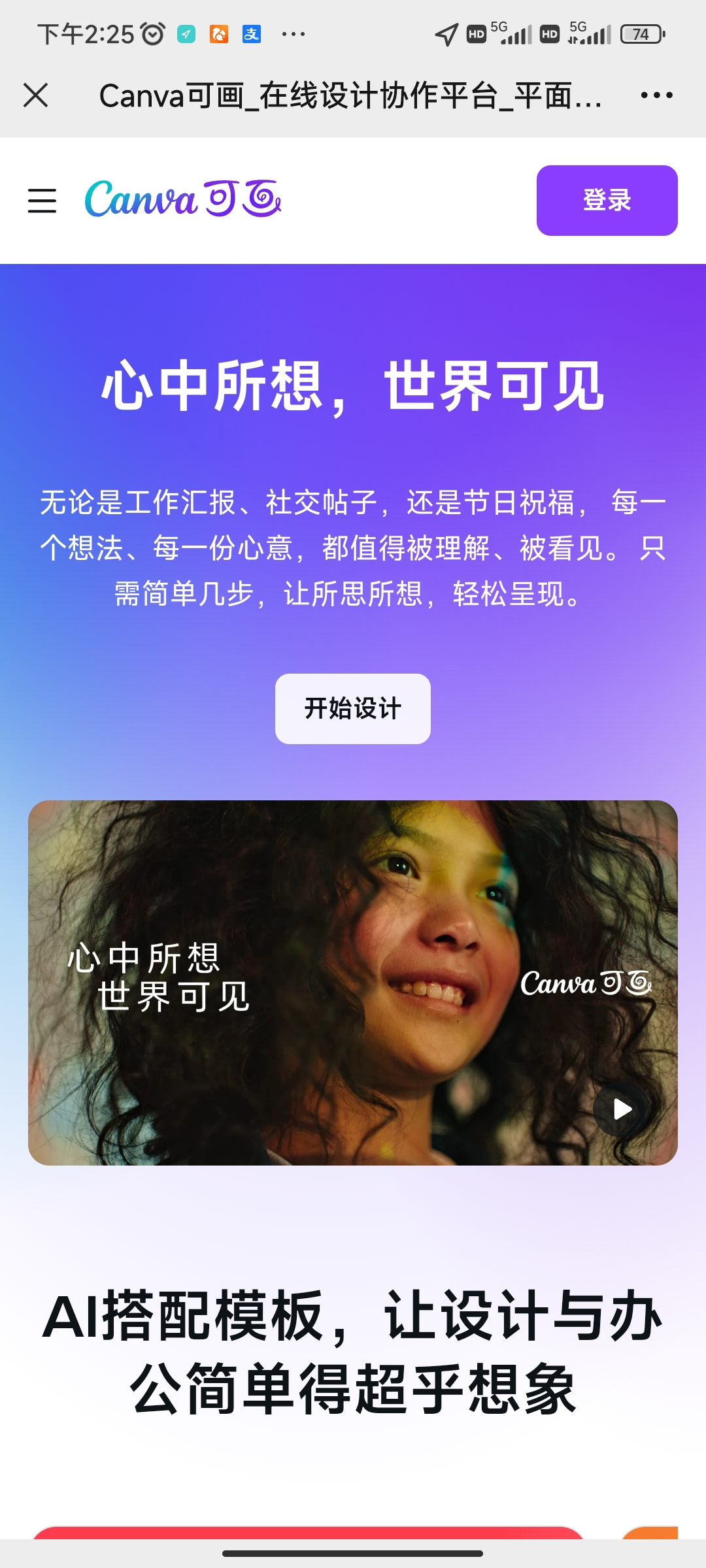Close the Canva web page
The image size is (706, 1568).
click(36, 95)
